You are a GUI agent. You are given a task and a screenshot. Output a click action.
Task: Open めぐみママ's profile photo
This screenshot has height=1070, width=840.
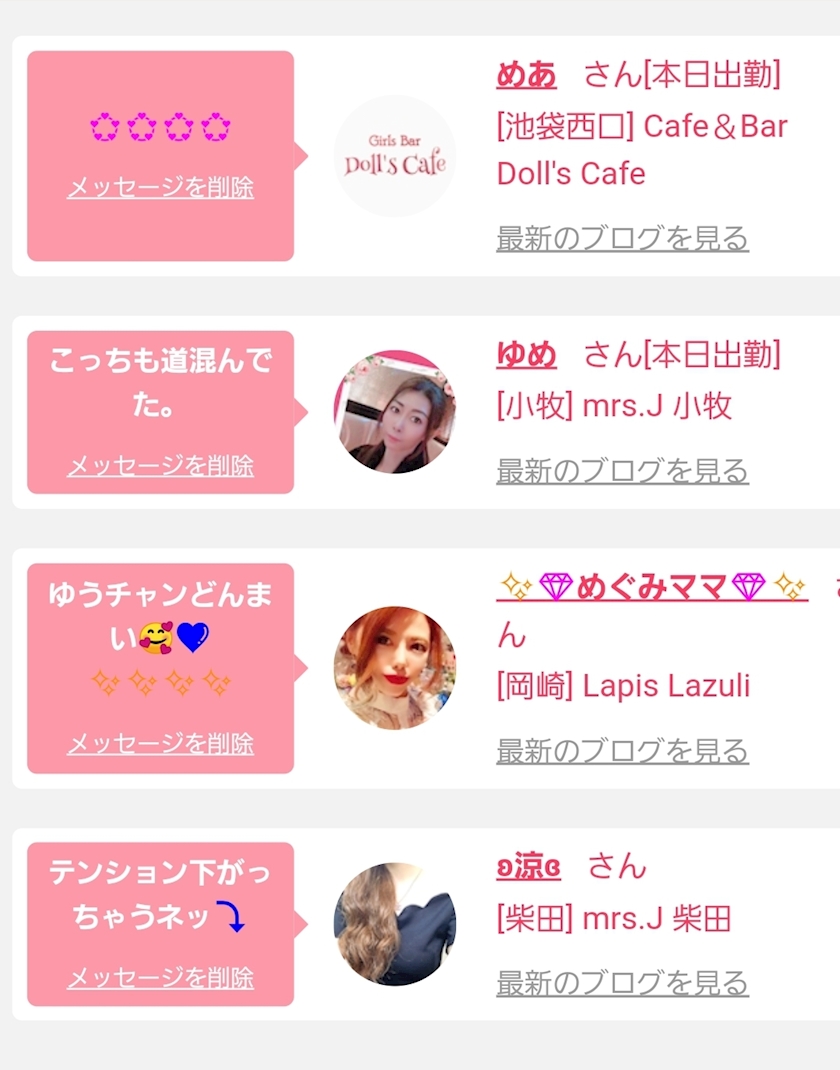point(394,667)
